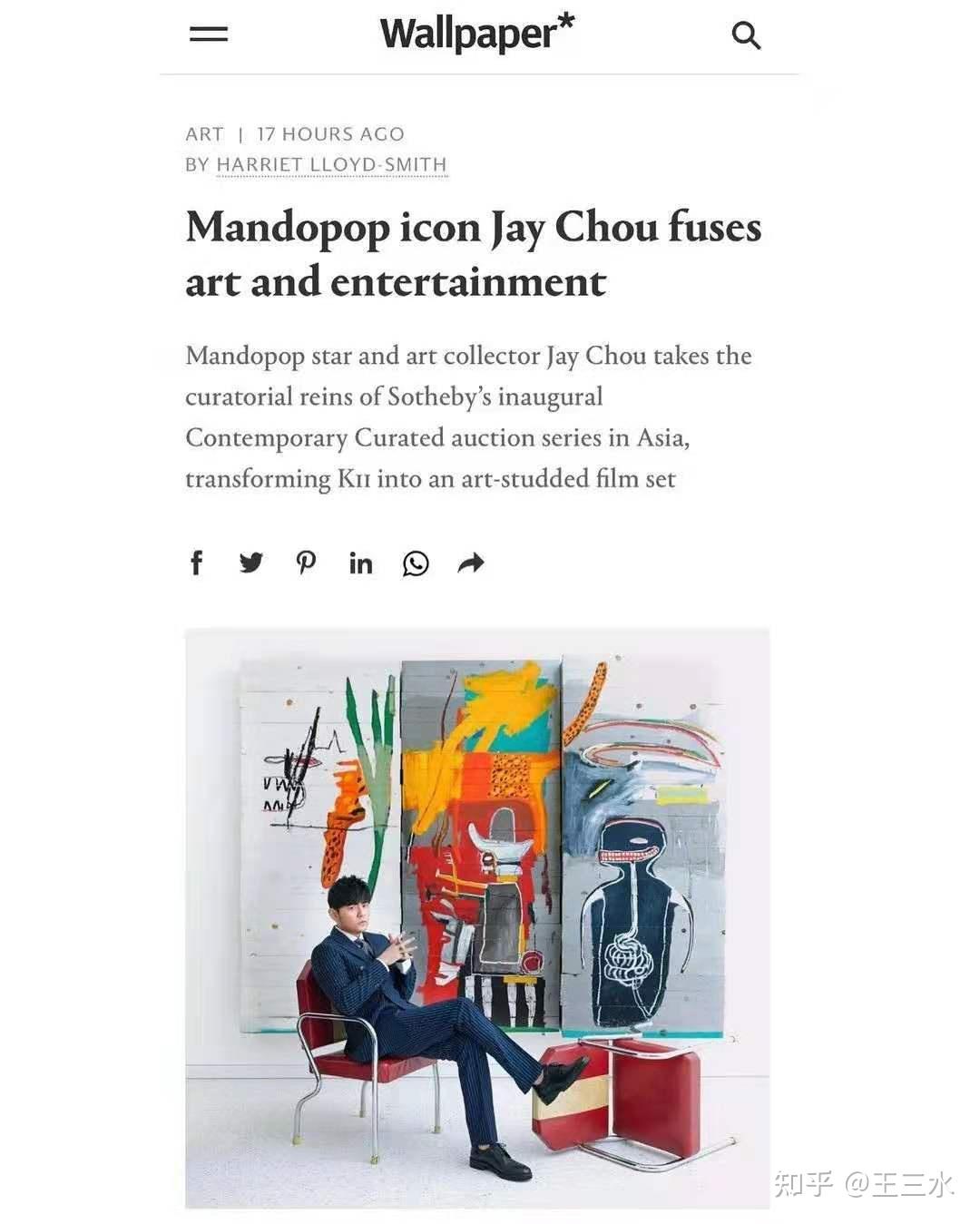980x1224 pixels.
Task: Open the generic share arrow icon
Action: [471, 563]
